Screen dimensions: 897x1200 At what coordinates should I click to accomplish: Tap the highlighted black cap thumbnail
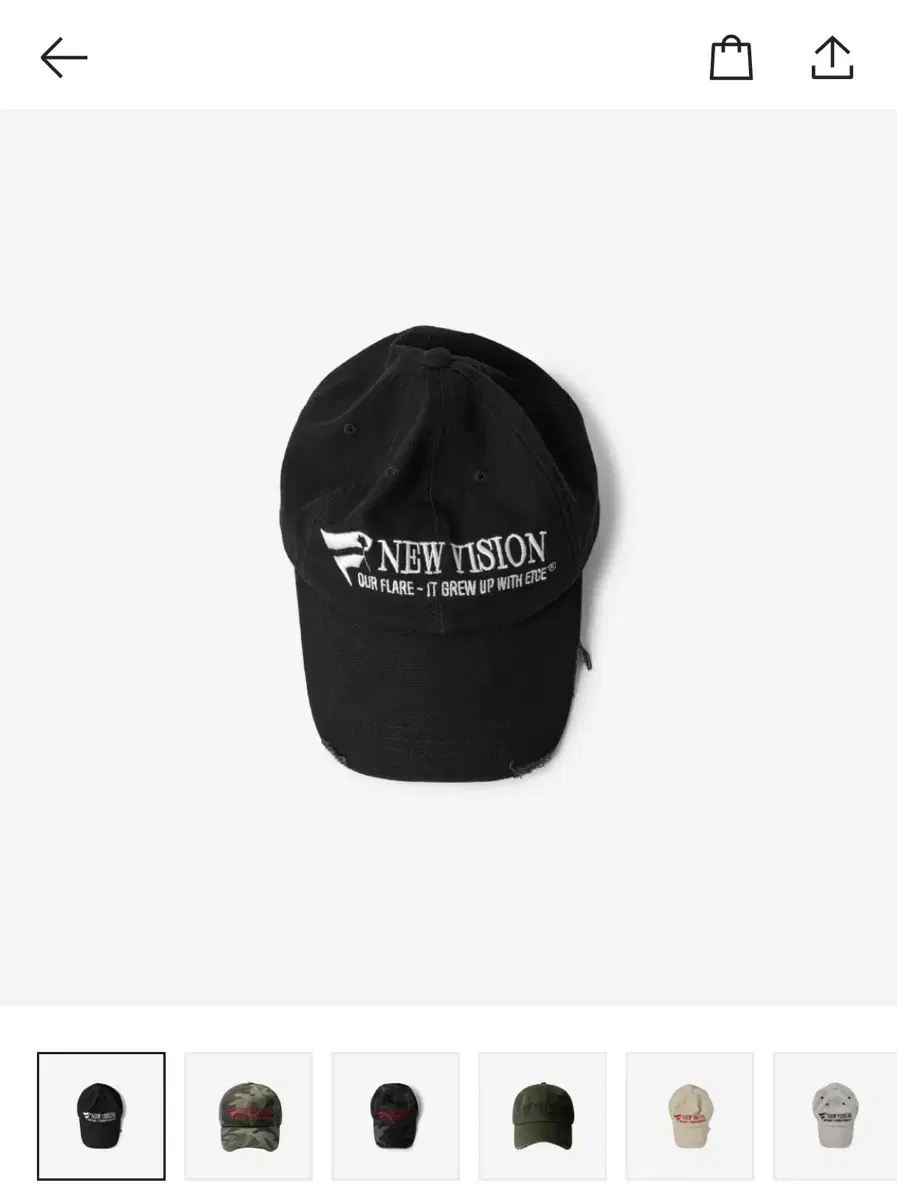(x=100, y=1113)
